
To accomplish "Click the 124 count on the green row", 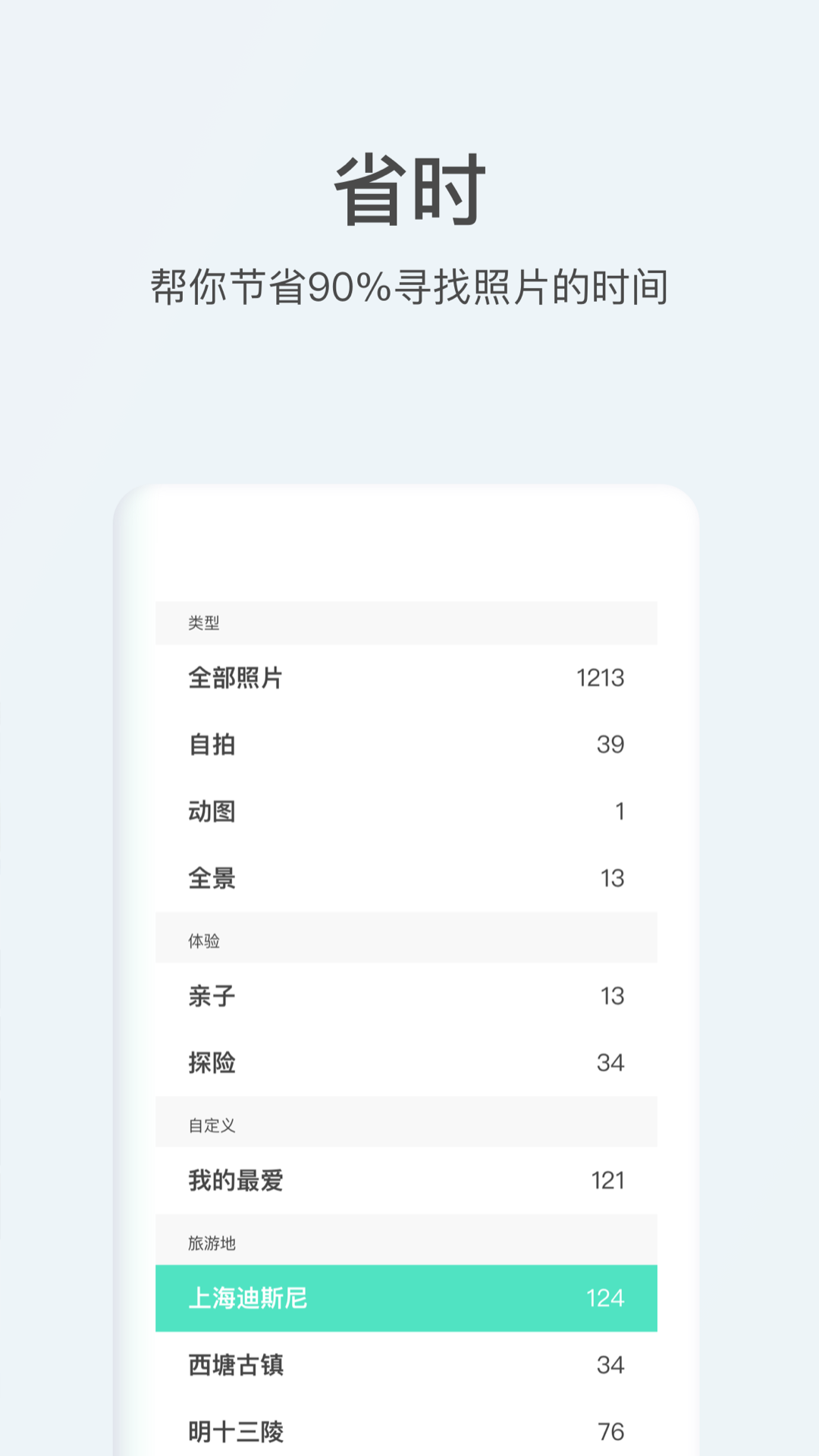I will coord(604,1298).
